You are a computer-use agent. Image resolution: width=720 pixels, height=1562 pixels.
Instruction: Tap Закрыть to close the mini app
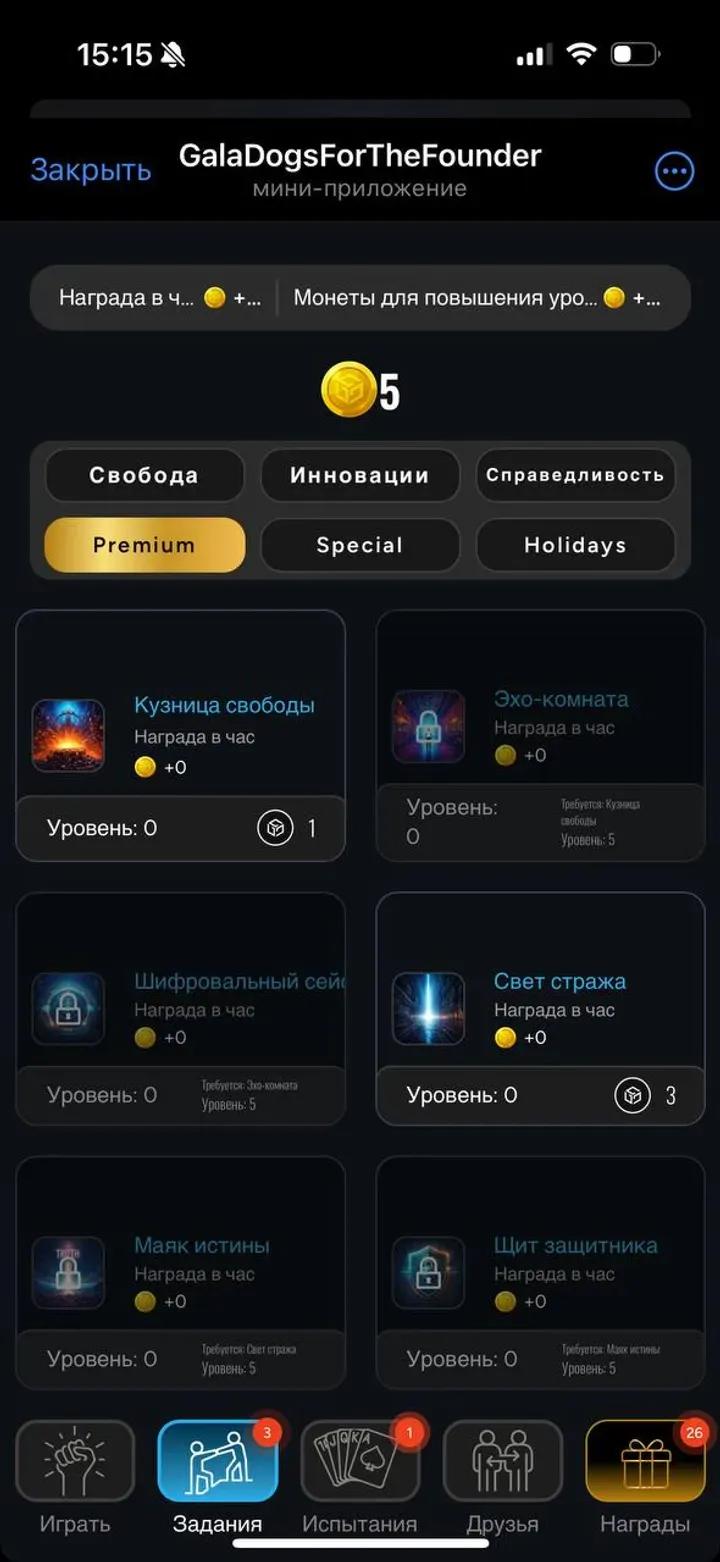point(91,170)
